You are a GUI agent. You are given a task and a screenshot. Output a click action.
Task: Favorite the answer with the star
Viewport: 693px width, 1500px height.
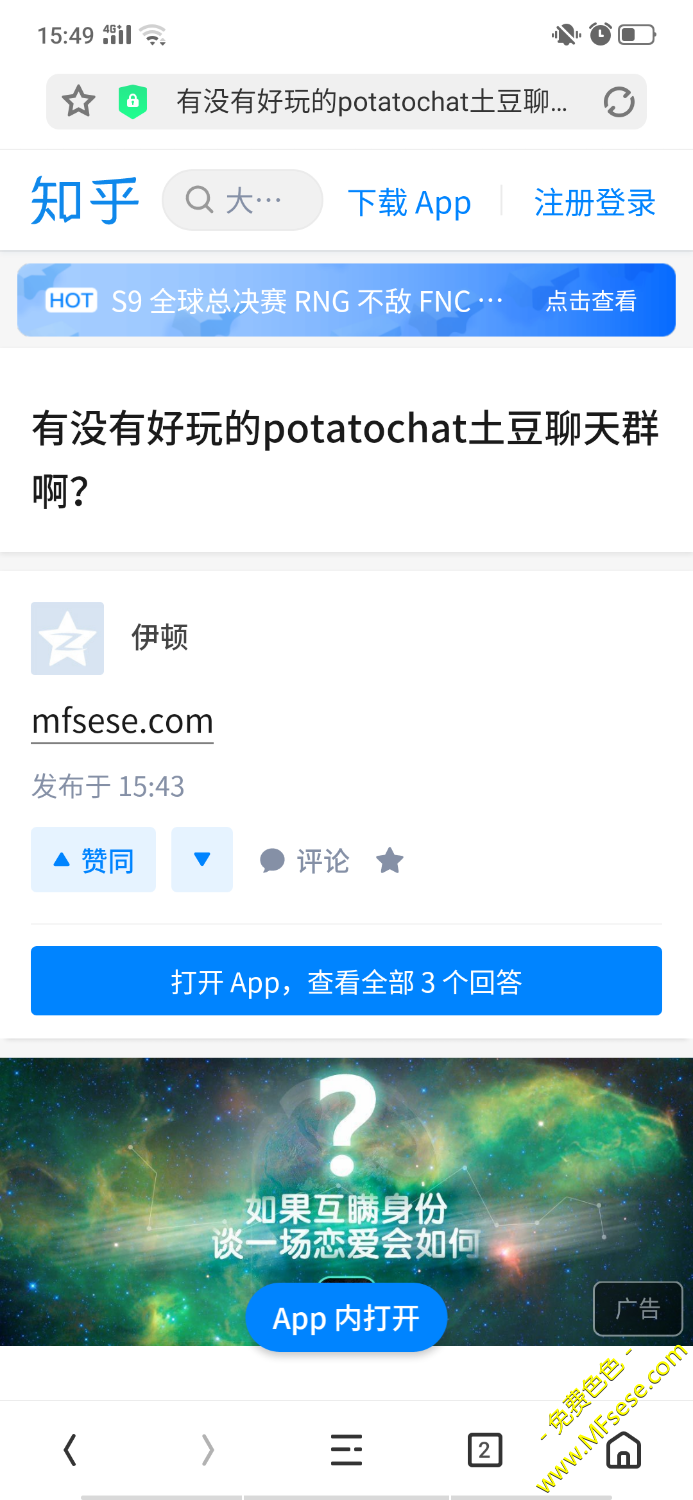389,860
